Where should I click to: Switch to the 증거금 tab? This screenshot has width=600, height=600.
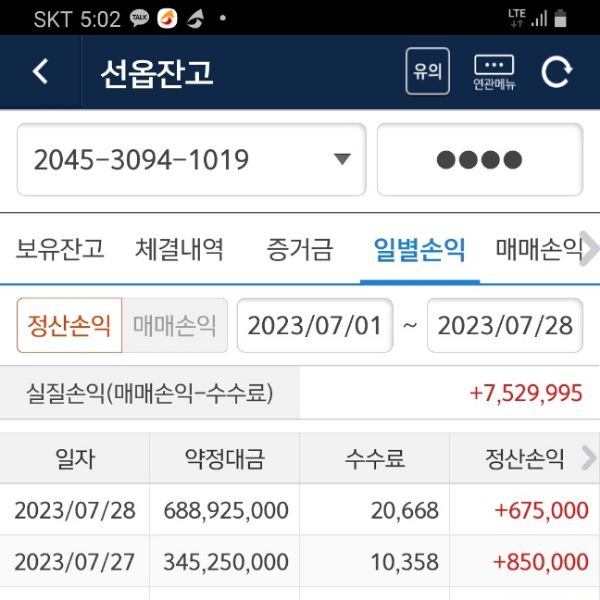299,249
